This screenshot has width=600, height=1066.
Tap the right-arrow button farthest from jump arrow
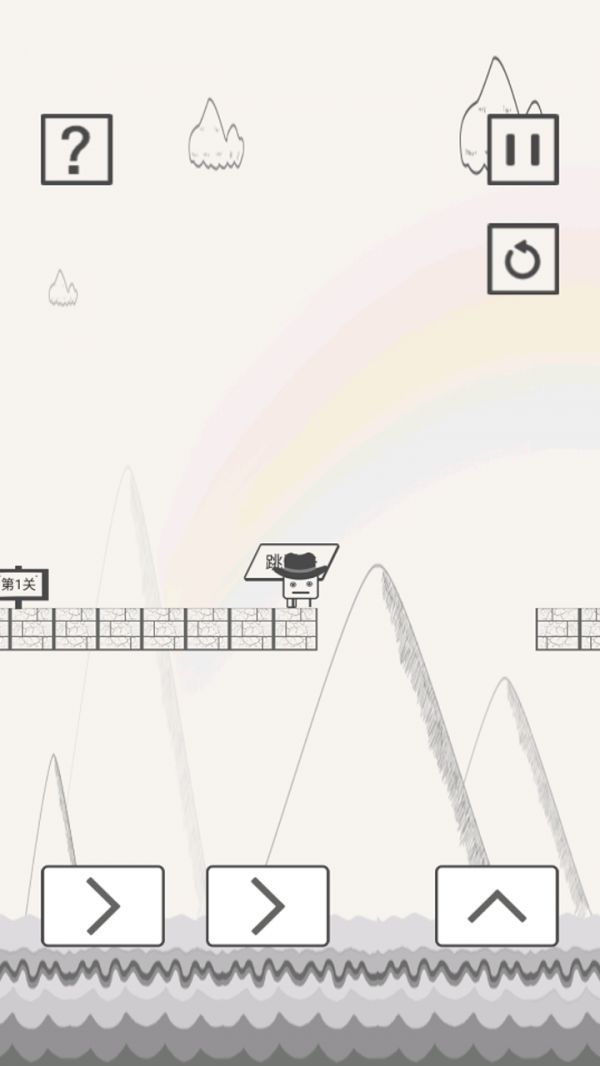(x=102, y=906)
